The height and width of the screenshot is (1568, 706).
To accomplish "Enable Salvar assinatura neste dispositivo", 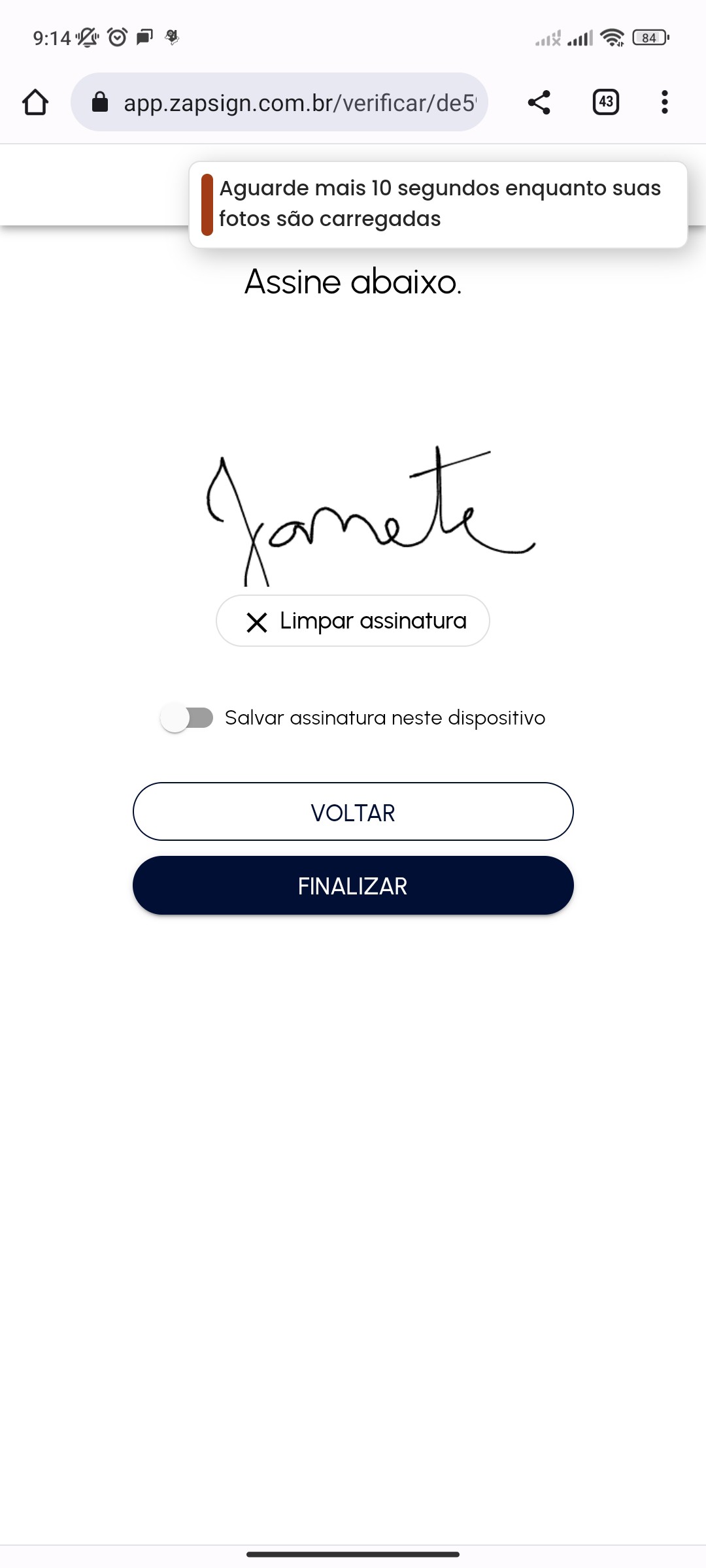I will click(x=188, y=718).
